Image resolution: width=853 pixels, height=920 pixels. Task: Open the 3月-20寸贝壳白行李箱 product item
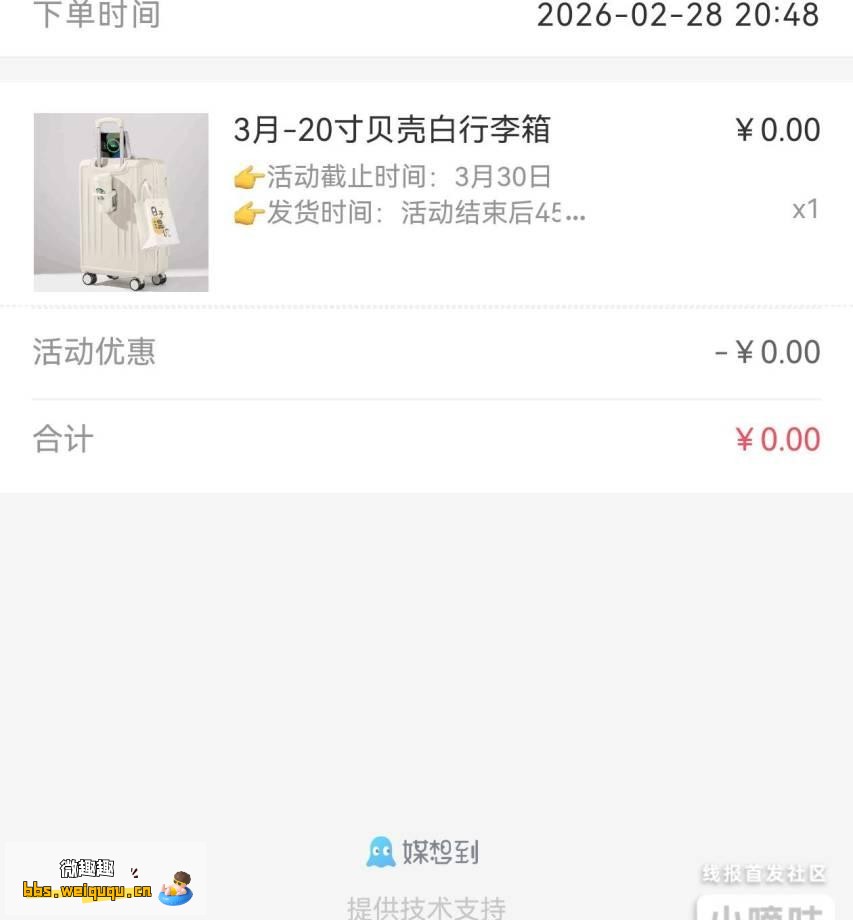pyautogui.click(x=391, y=130)
